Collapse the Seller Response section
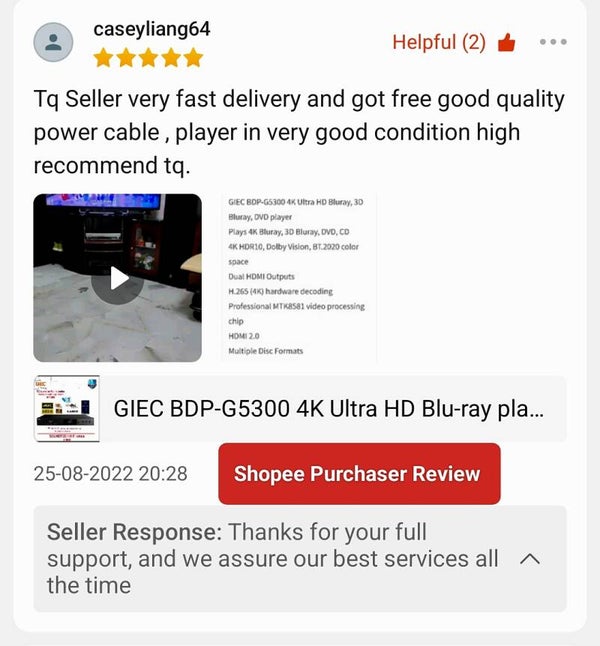The image size is (600, 646). coord(531,559)
